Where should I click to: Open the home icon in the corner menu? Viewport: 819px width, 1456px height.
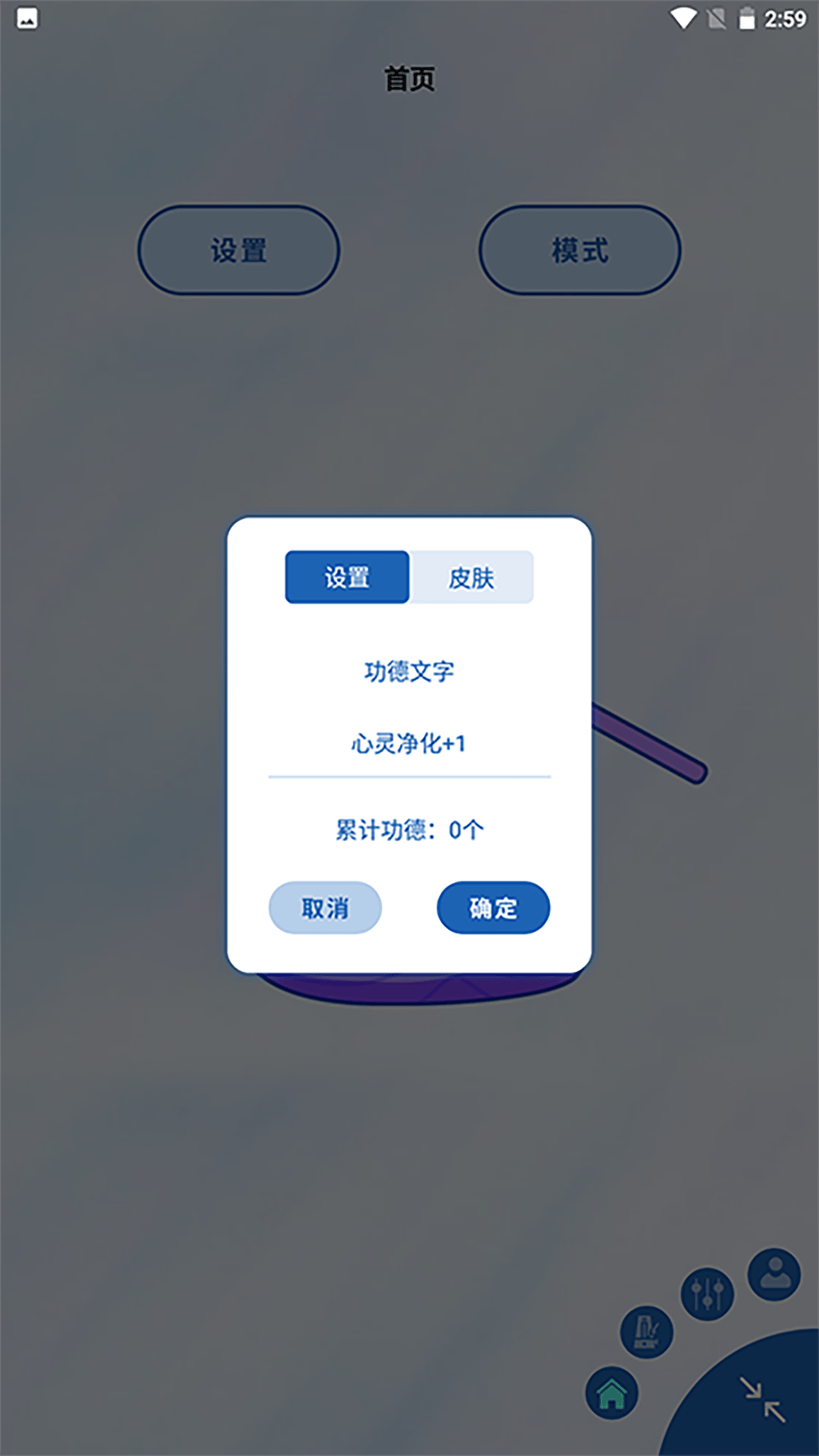click(x=612, y=1394)
